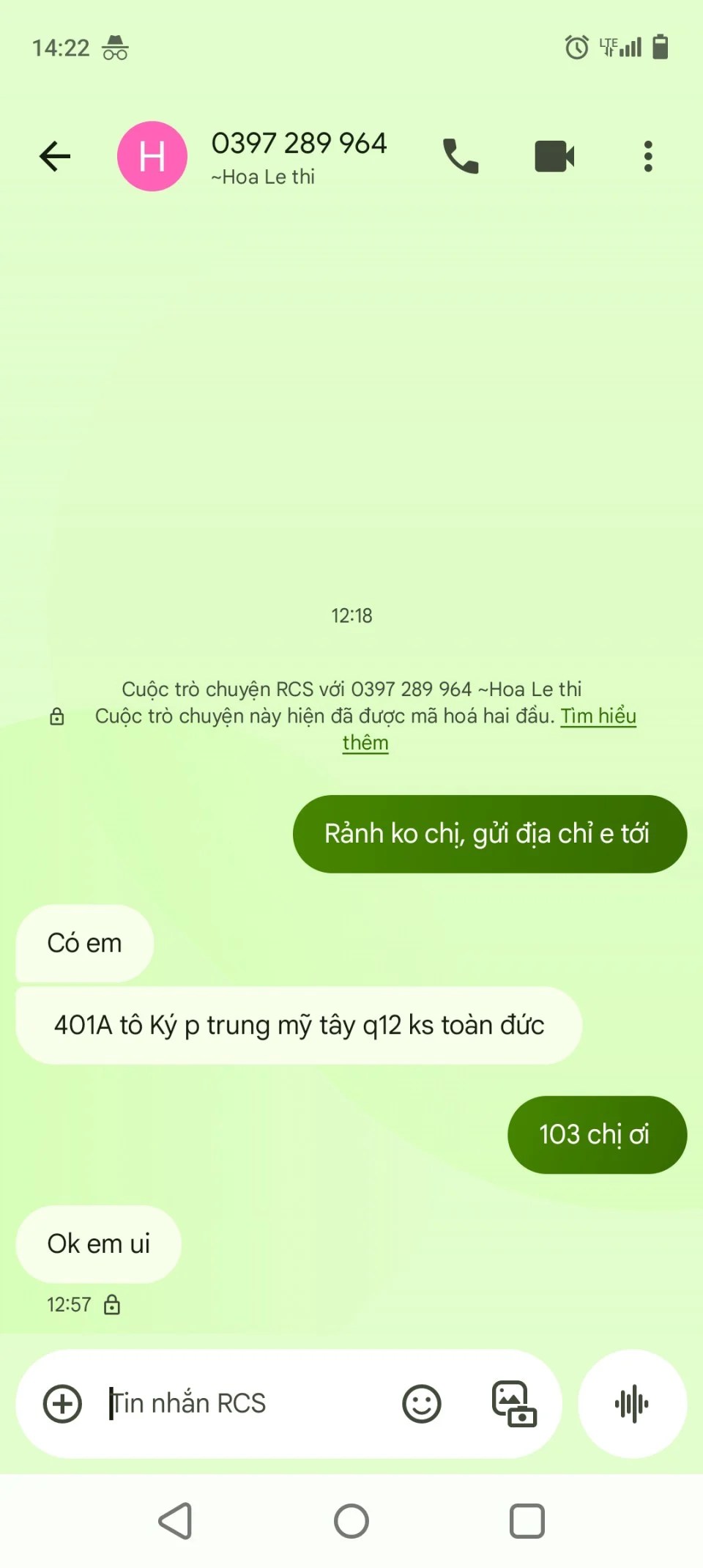The height and width of the screenshot is (1568, 703).
Task: Open contact details for 0397 289 964
Action: coord(298,156)
